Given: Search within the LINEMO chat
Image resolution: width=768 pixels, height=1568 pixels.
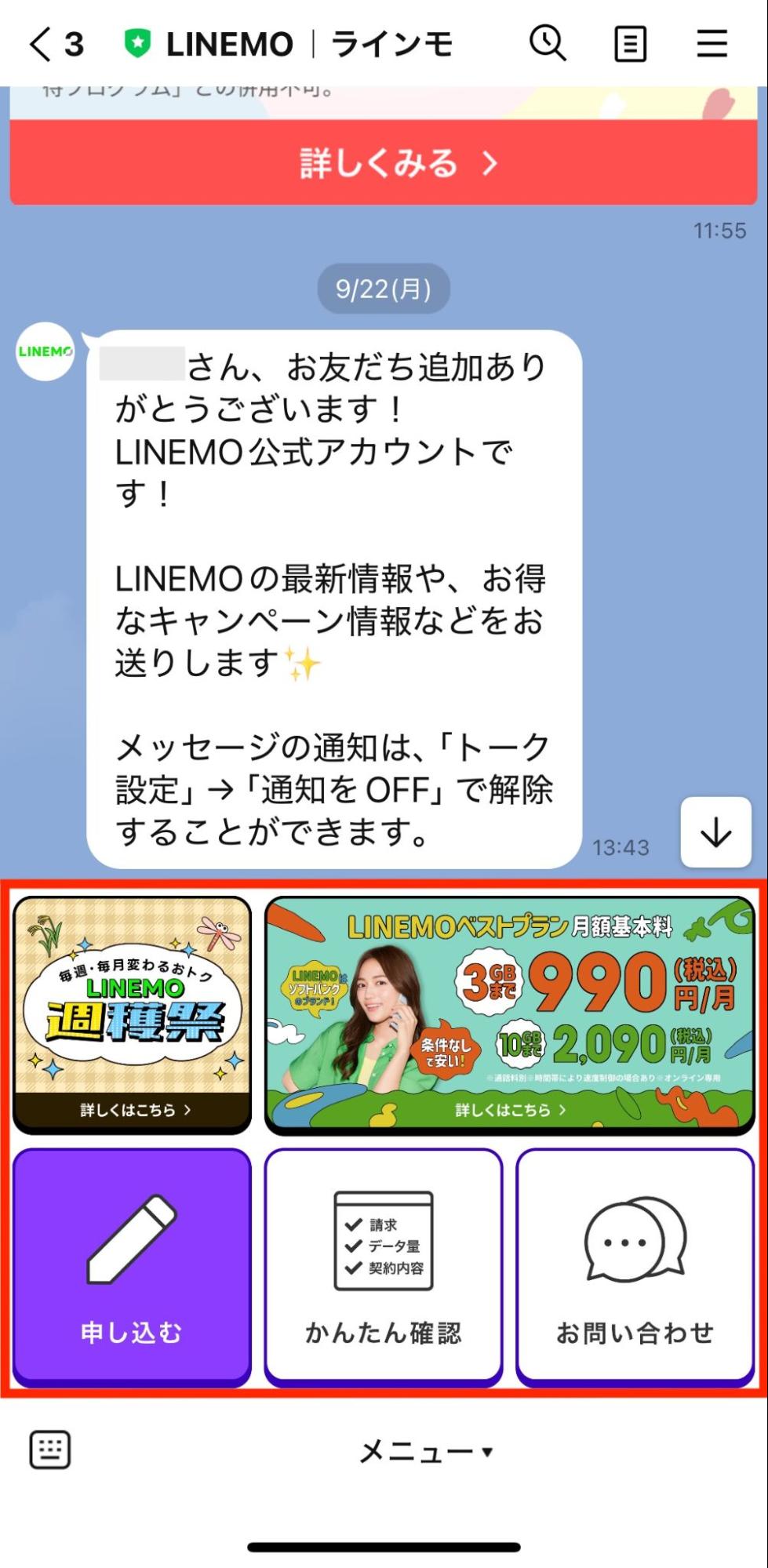Looking at the screenshot, I should coord(547,43).
